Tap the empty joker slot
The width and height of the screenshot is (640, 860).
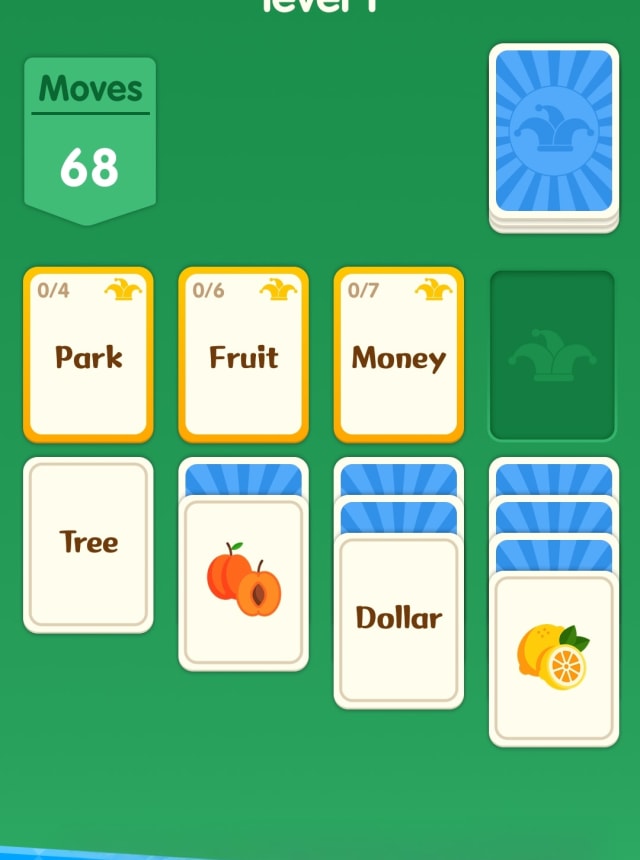click(x=552, y=355)
